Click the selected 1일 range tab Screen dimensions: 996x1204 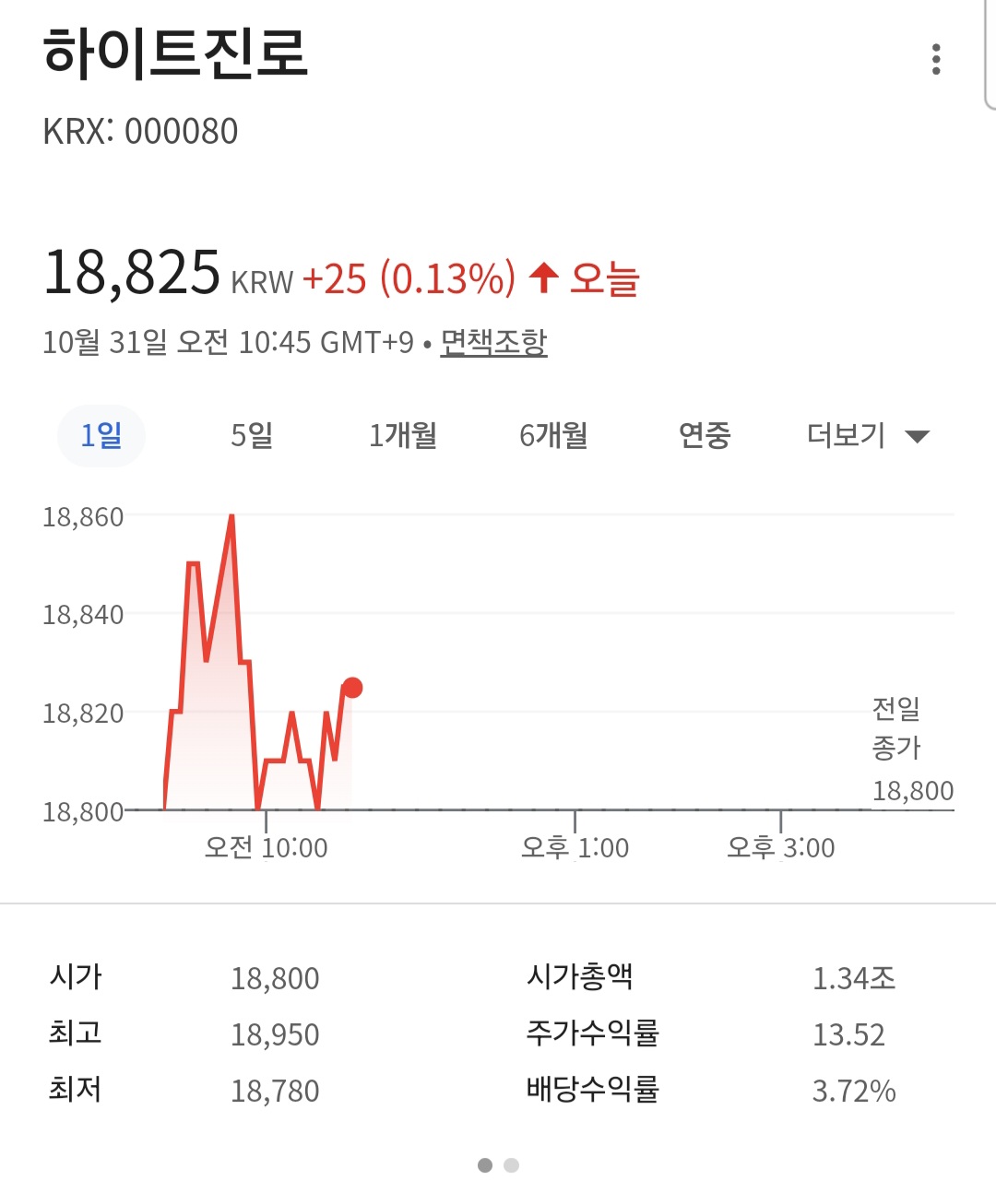[x=101, y=435]
